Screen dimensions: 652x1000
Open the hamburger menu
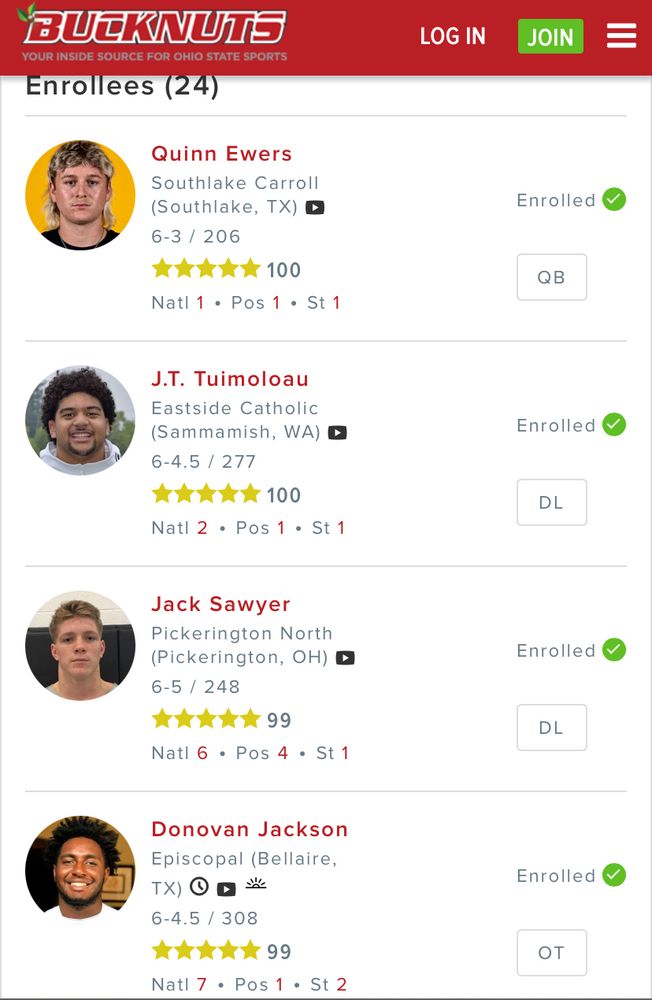(x=621, y=36)
